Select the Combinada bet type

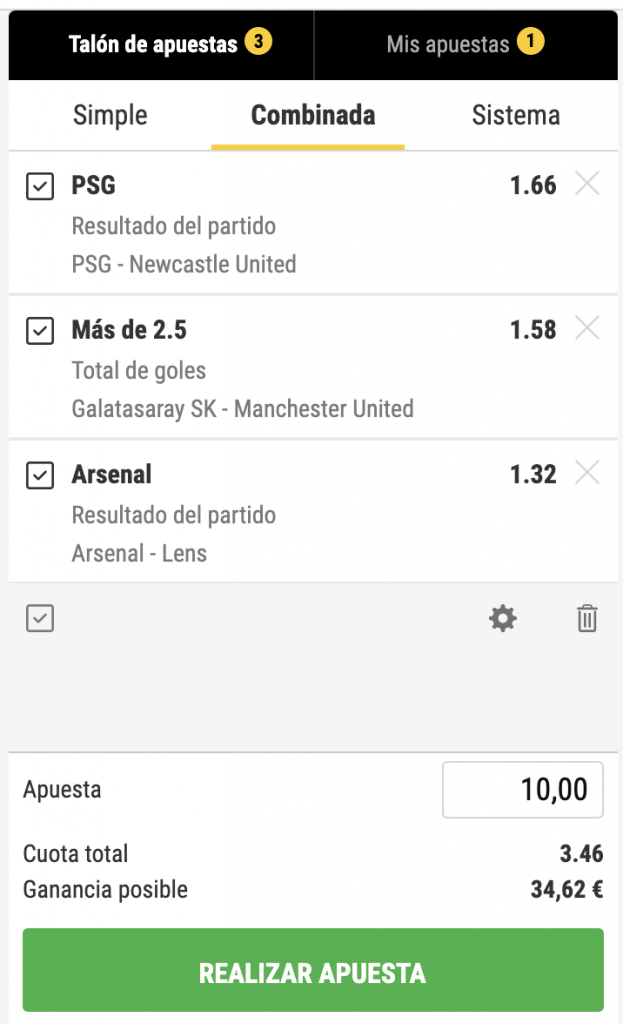pos(313,115)
